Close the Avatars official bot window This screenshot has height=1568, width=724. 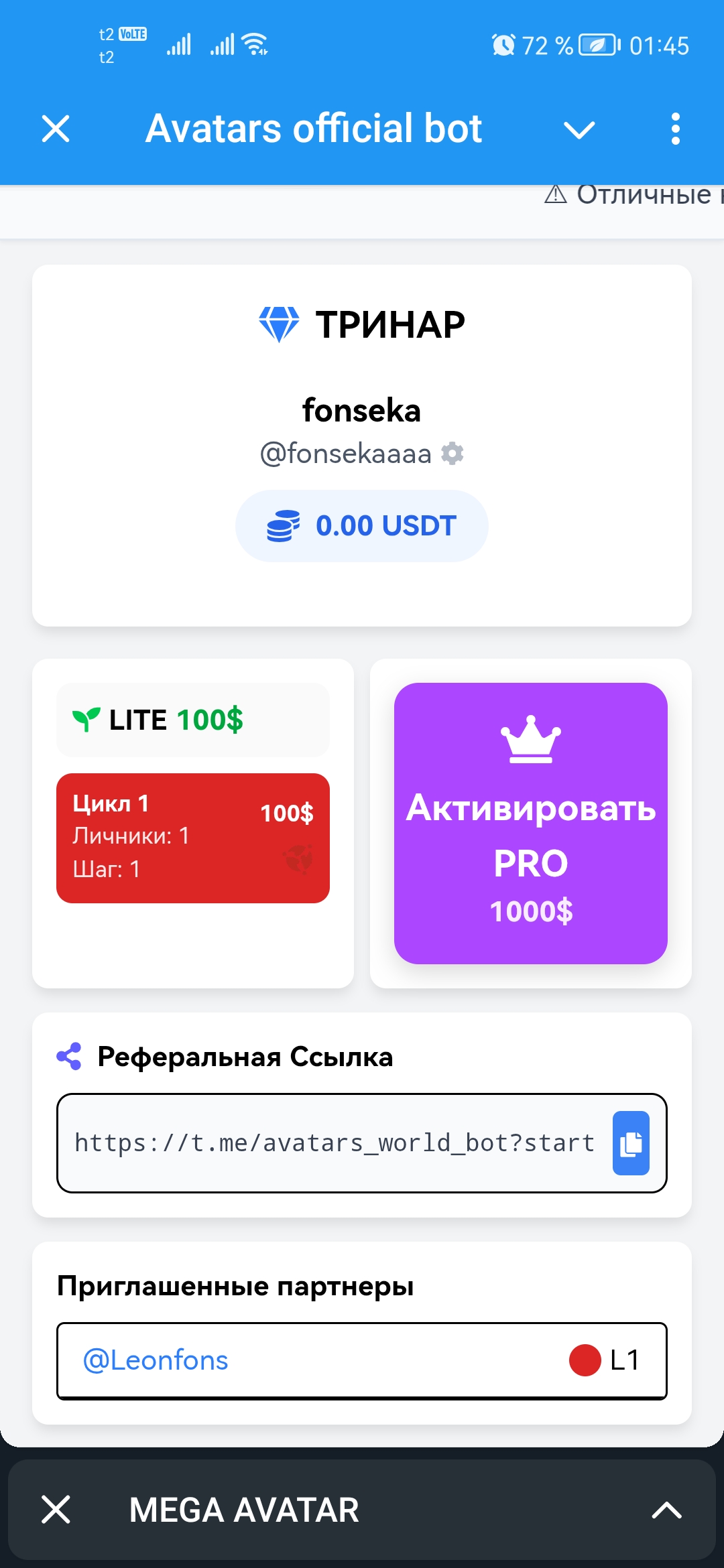coord(56,129)
